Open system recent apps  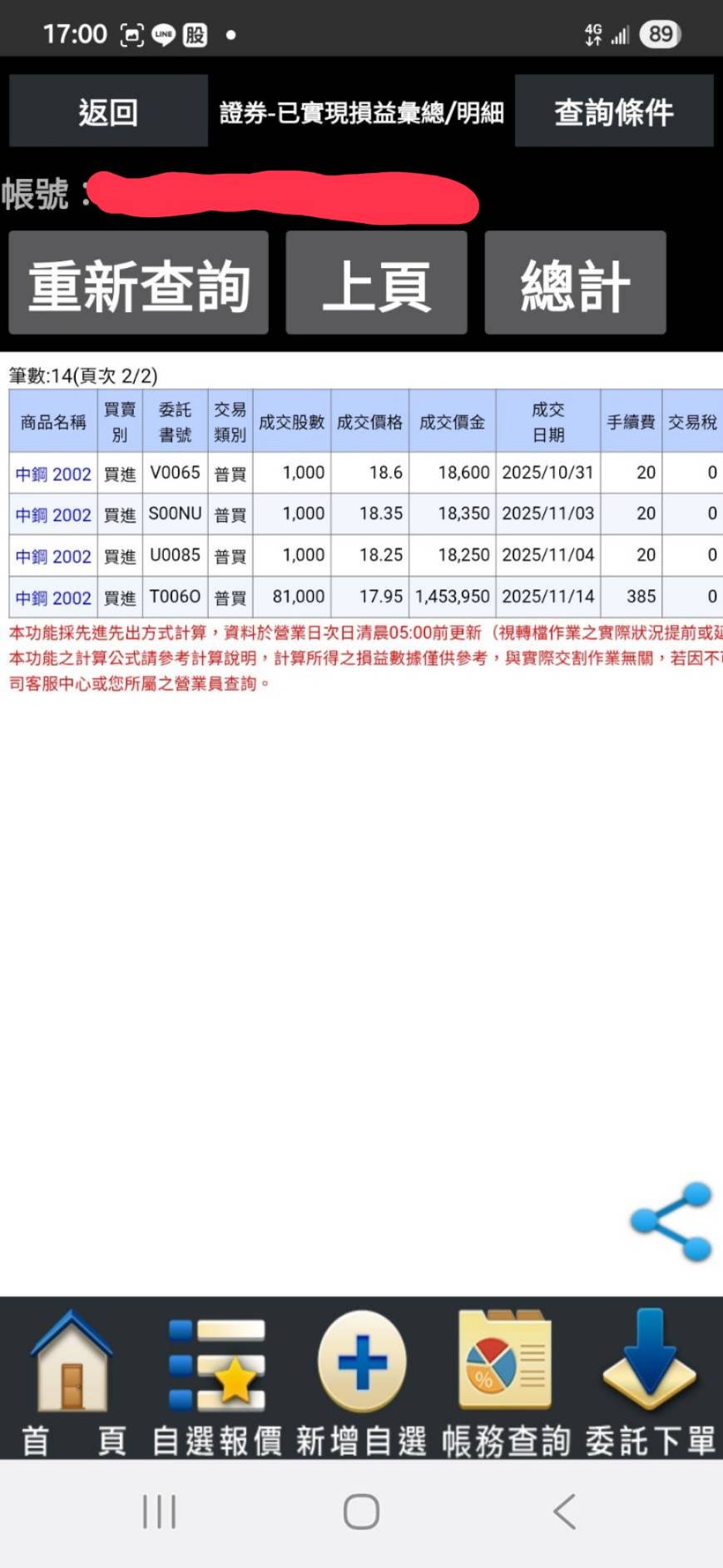(159, 1511)
